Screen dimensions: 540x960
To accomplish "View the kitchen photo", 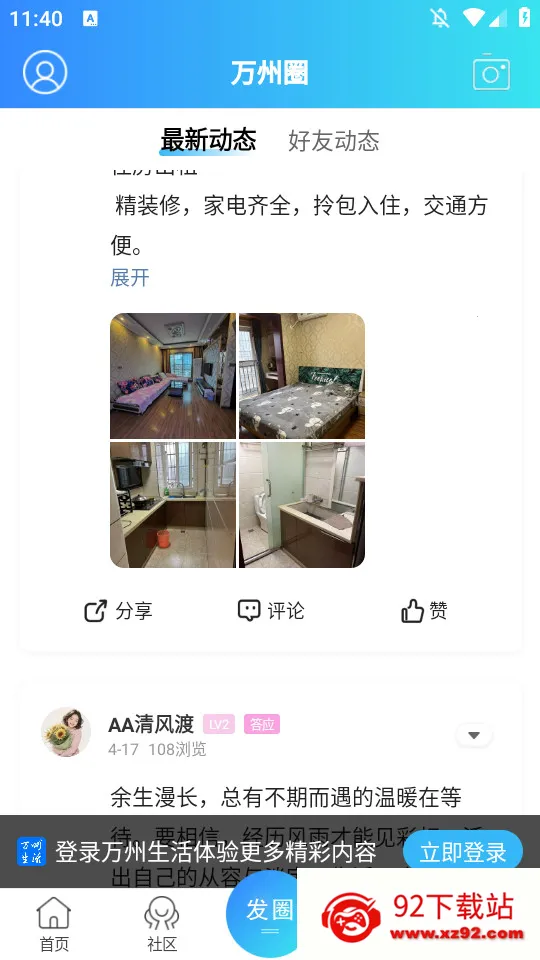I will [173, 505].
